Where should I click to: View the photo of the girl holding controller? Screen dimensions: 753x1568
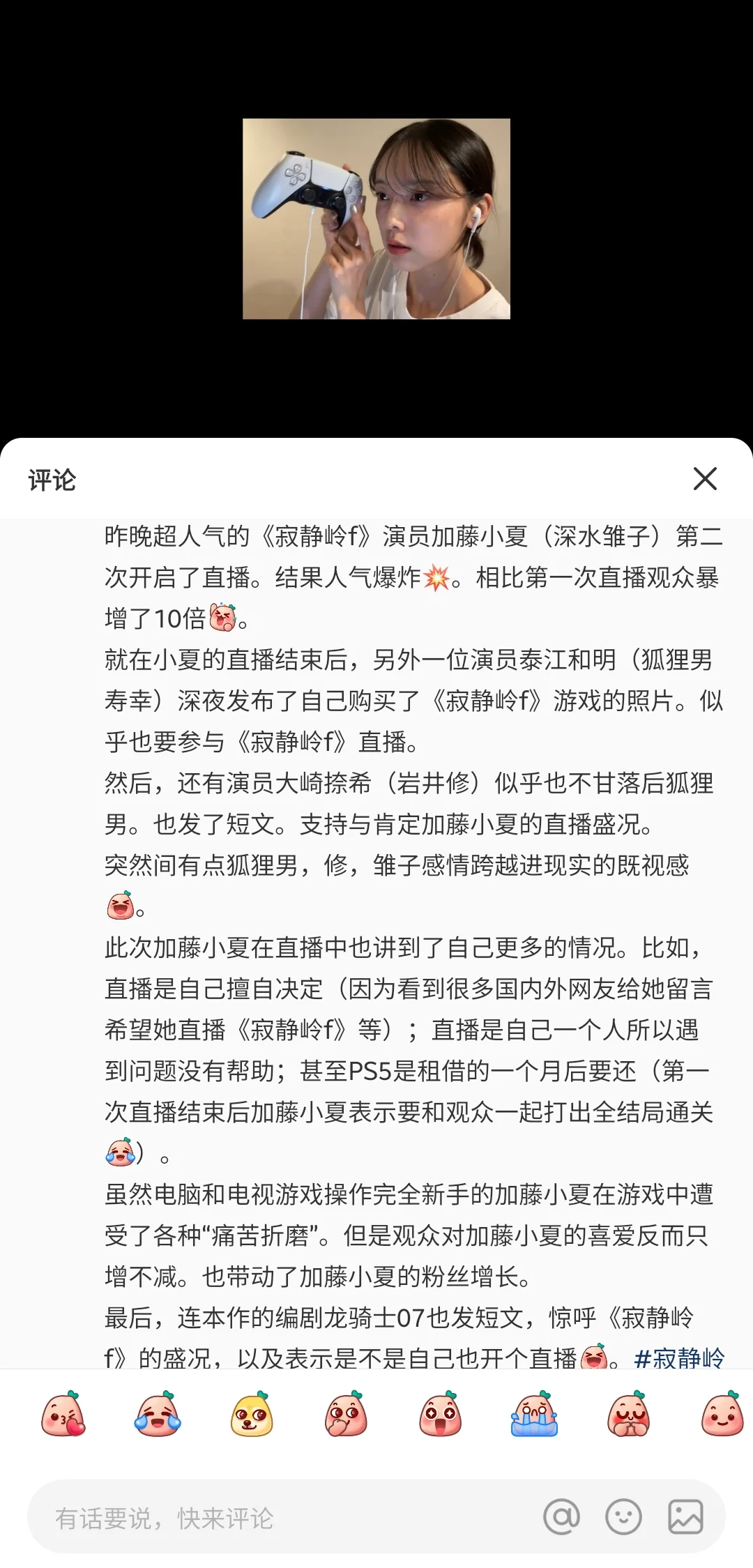tap(376, 219)
